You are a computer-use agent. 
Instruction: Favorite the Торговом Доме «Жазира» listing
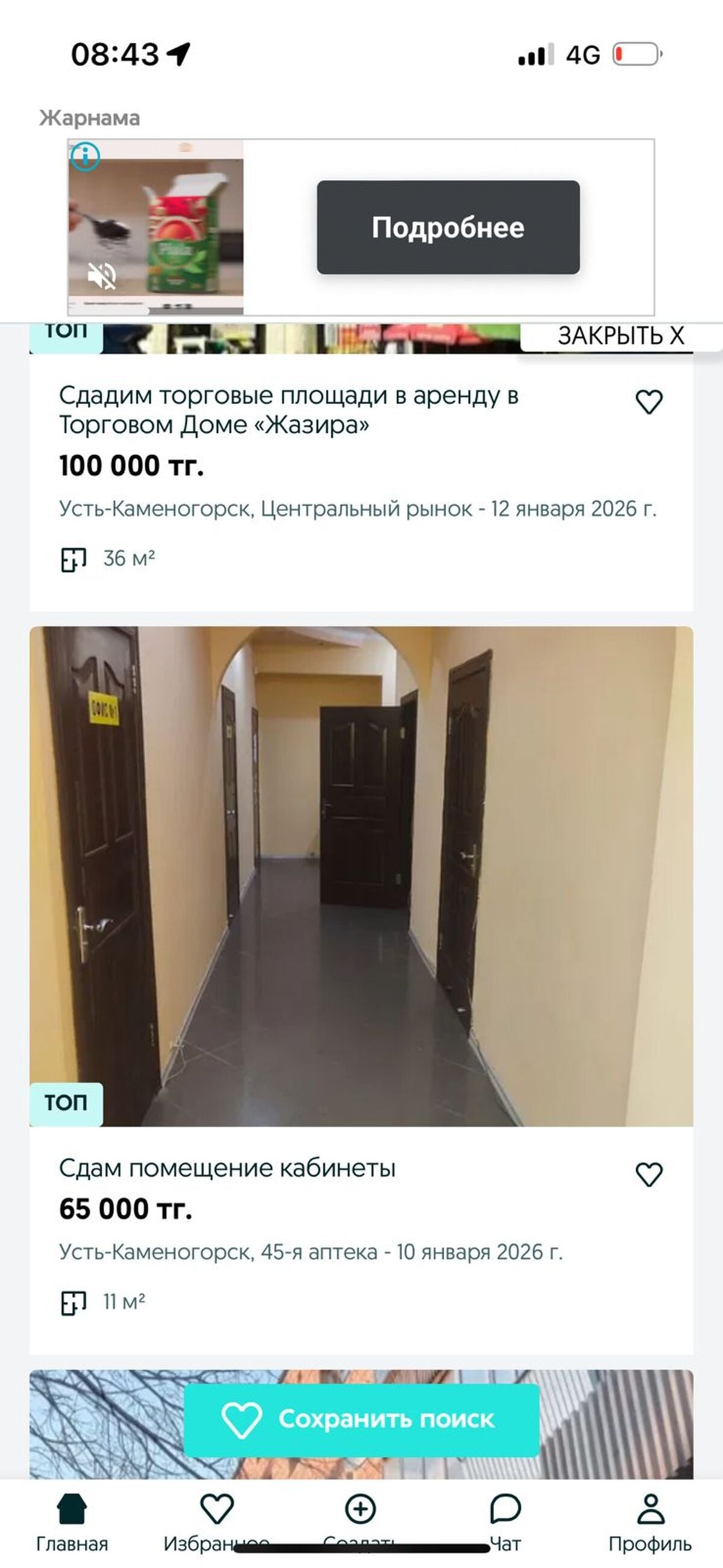(649, 401)
